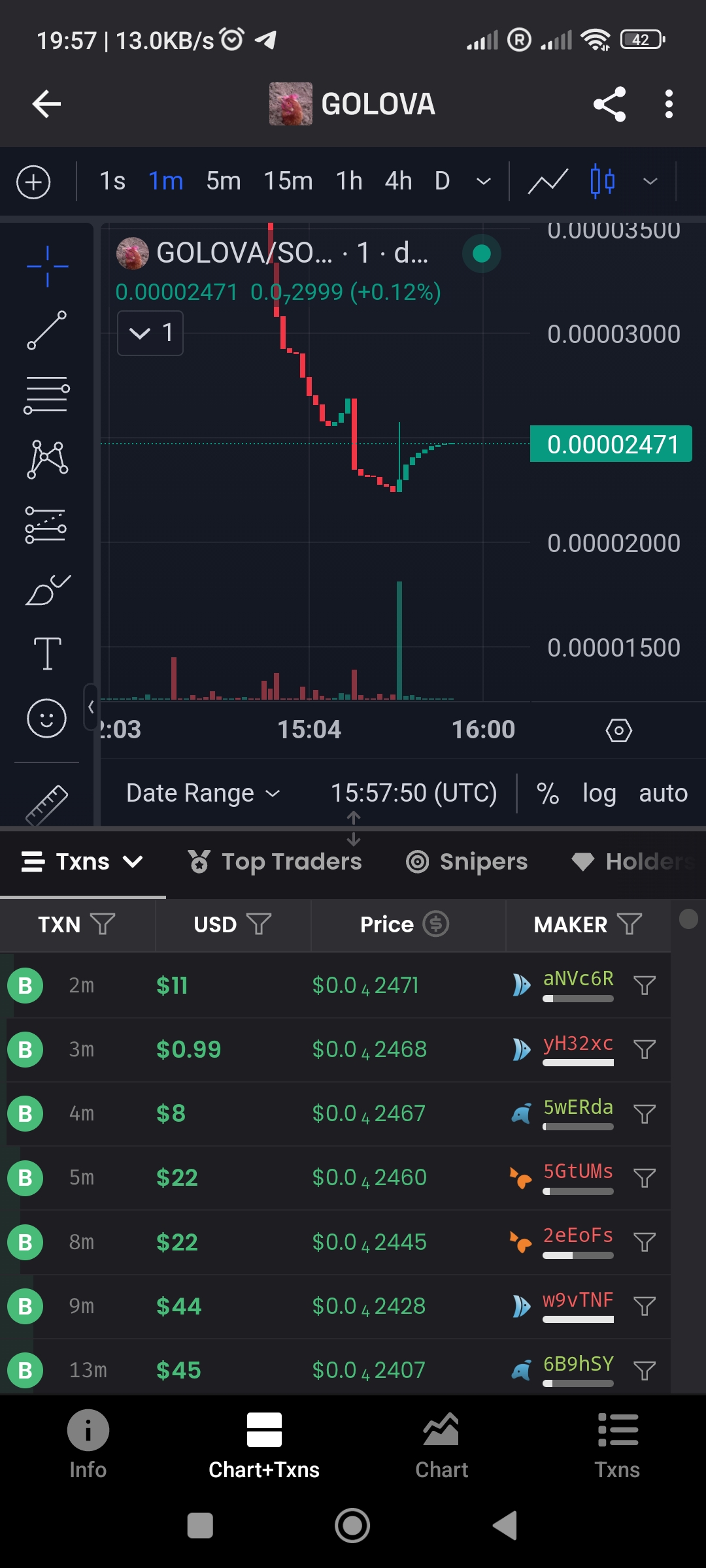Open the three-dot overflow menu
The image size is (706, 1568).
tap(668, 104)
